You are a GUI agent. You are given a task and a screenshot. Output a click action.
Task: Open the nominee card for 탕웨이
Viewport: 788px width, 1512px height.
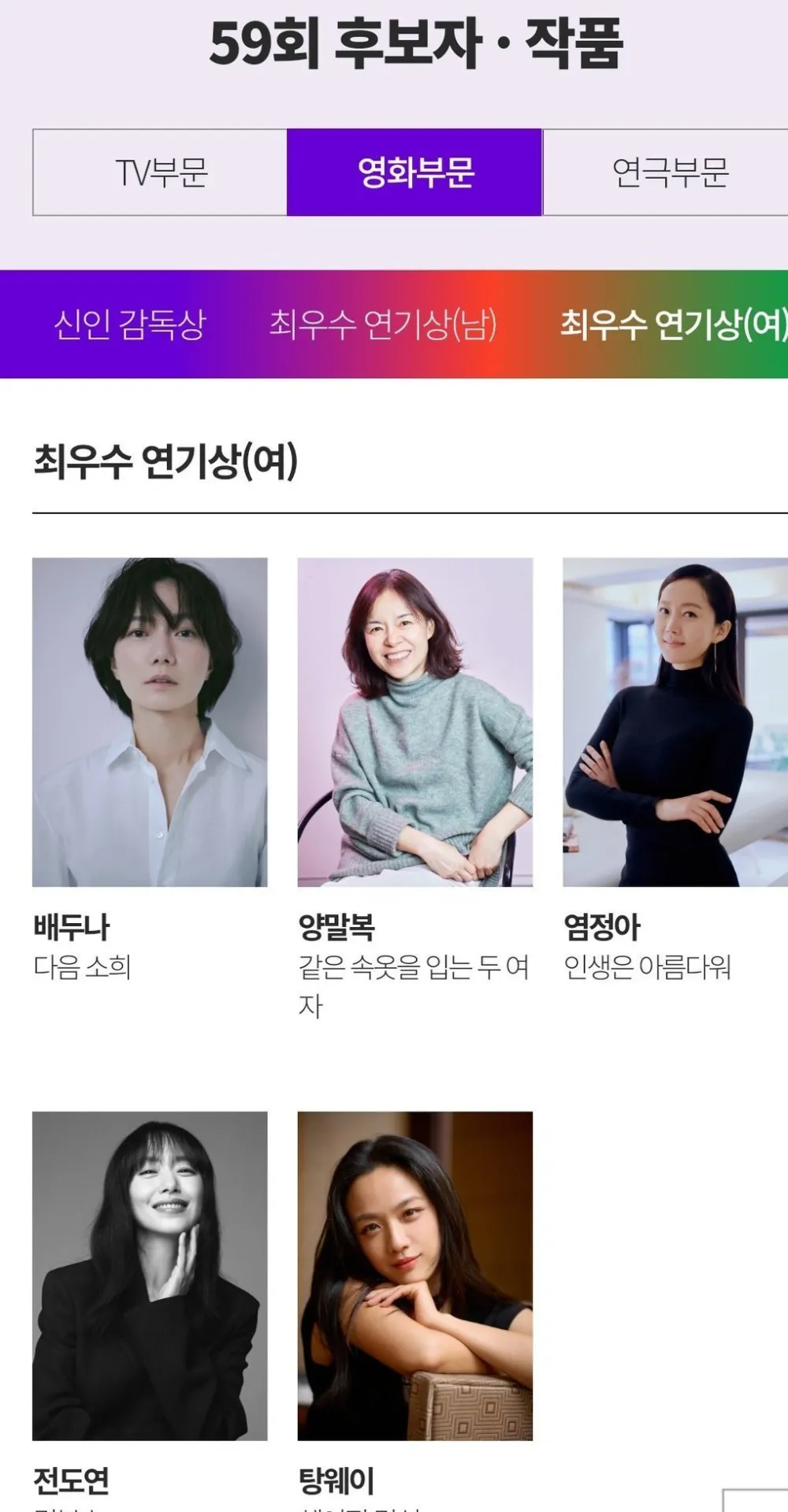click(415, 1276)
